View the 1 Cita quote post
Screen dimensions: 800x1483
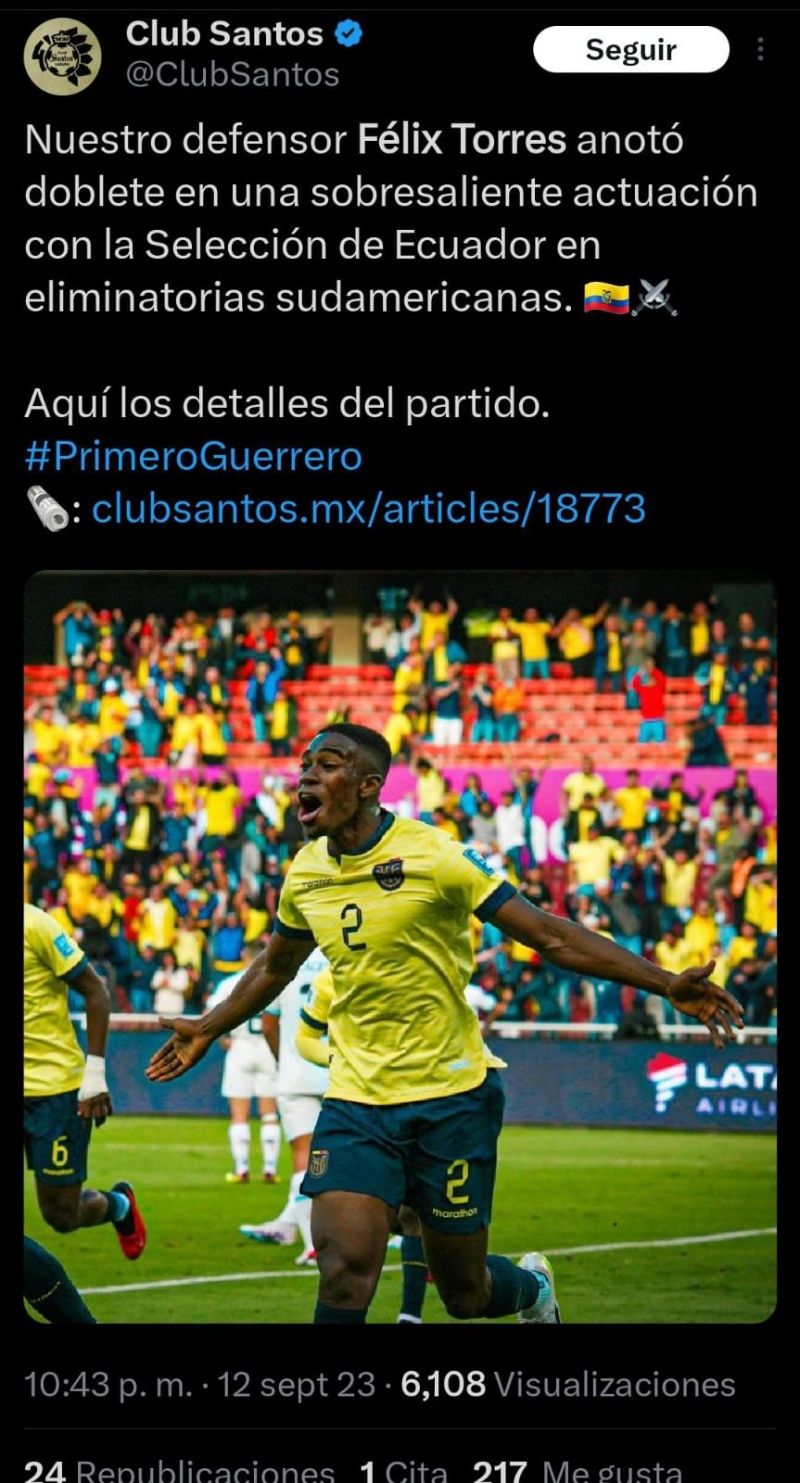[x=403, y=1470]
